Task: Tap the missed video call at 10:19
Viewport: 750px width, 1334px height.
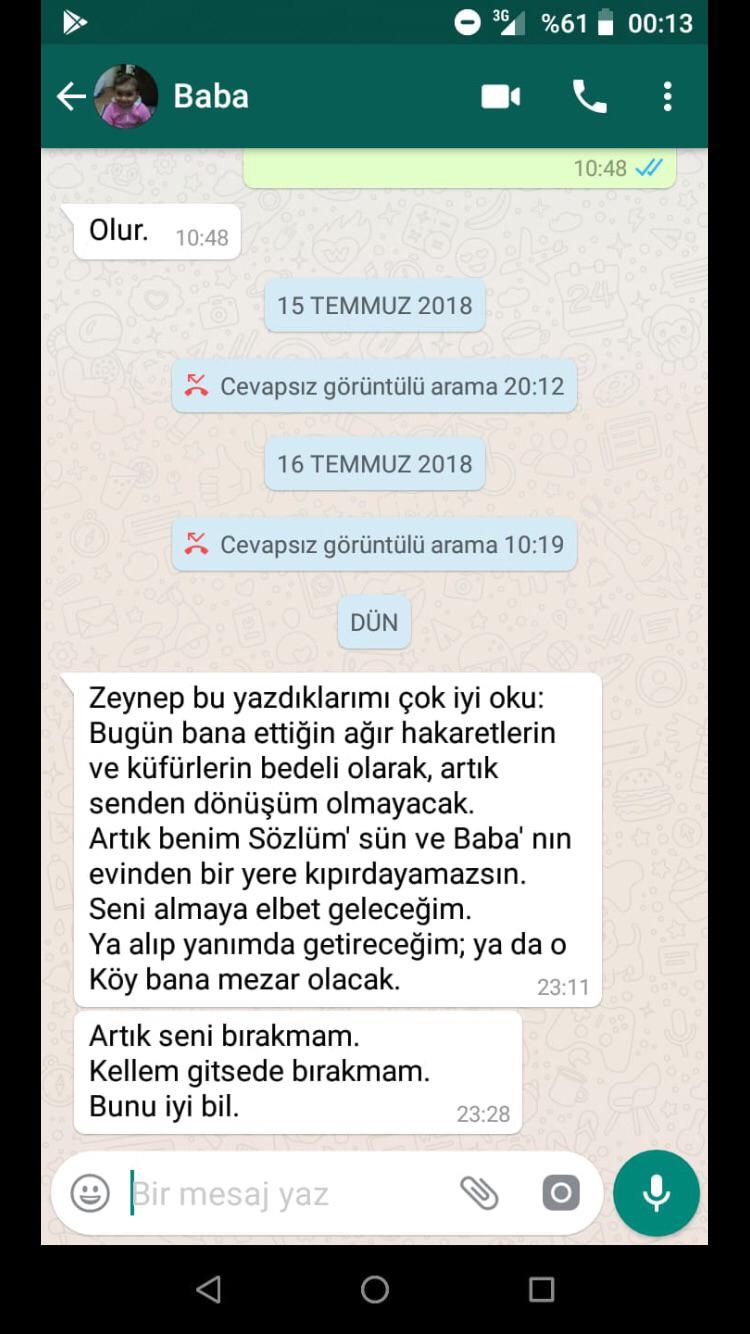Action: [374, 545]
